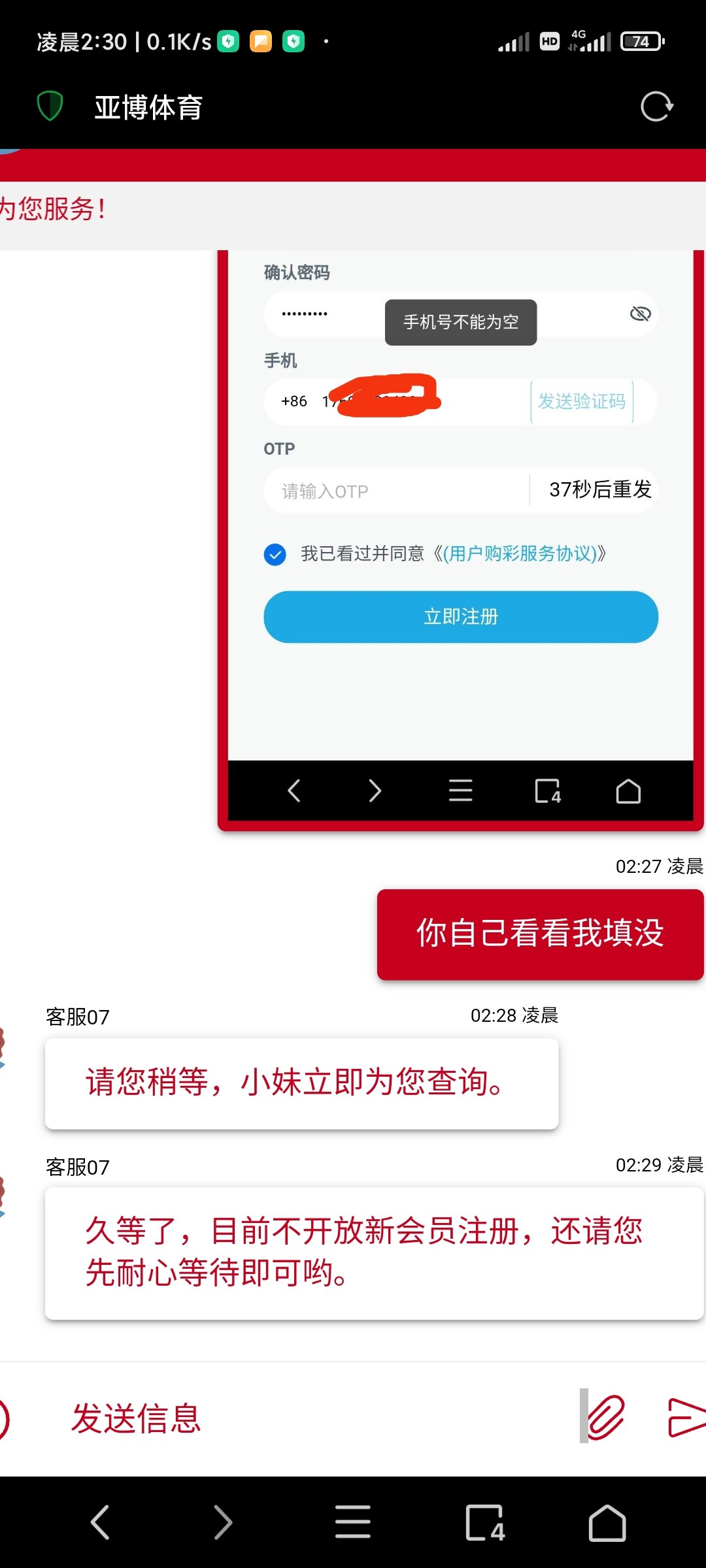Reload the page with the refresh icon
The height and width of the screenshot is (1568, 706).
pyautogui.click(x=656, y=107)
